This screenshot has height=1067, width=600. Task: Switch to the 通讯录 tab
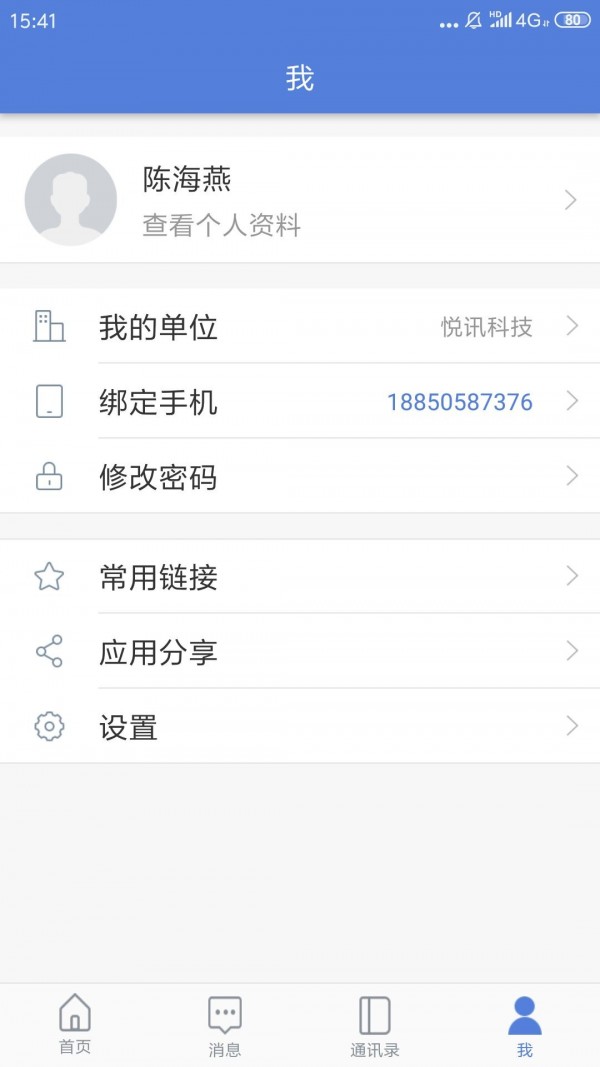pyautogui.click(x=375, y=1025)
